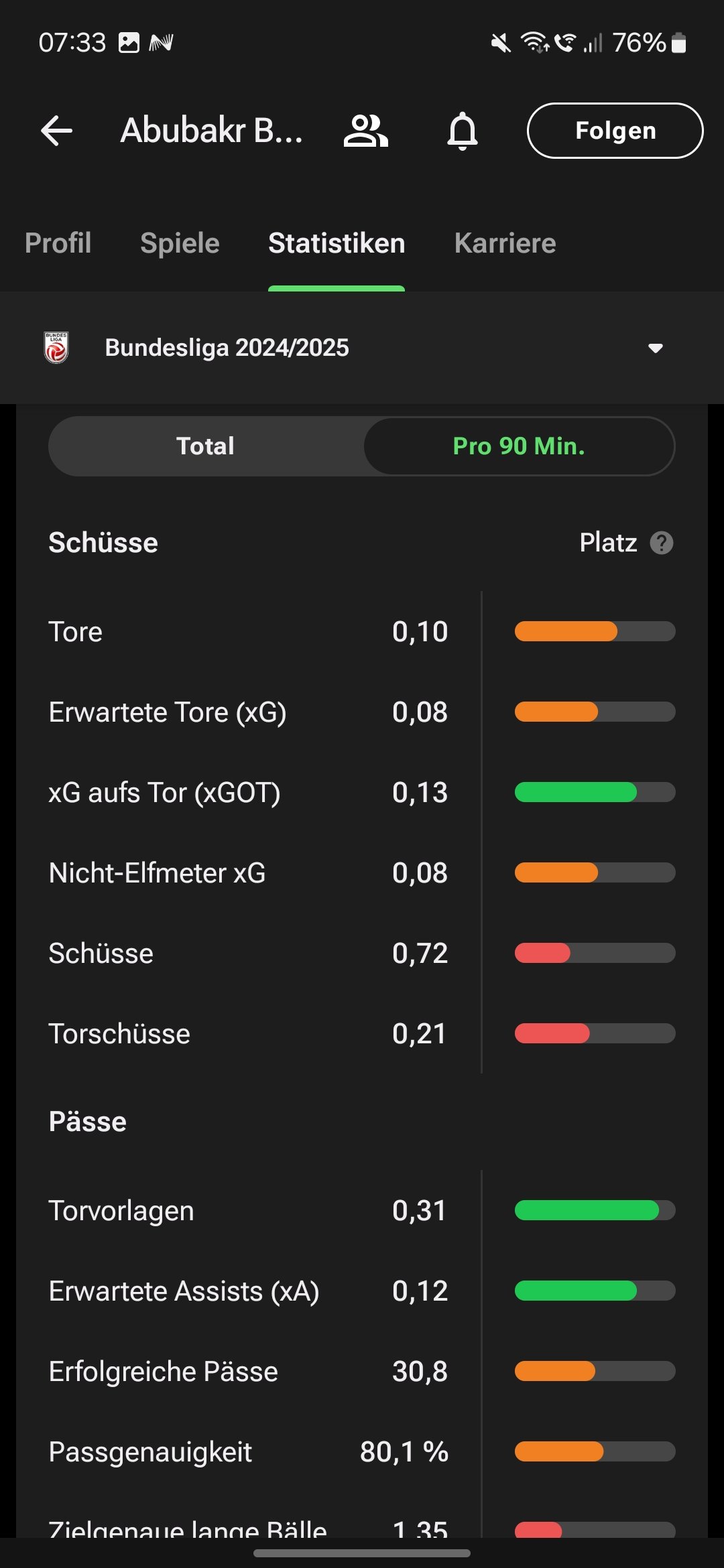Screen dimensions: 724x1568
Task: Go back using the arrow icon
Action: [x=57, y=131]
